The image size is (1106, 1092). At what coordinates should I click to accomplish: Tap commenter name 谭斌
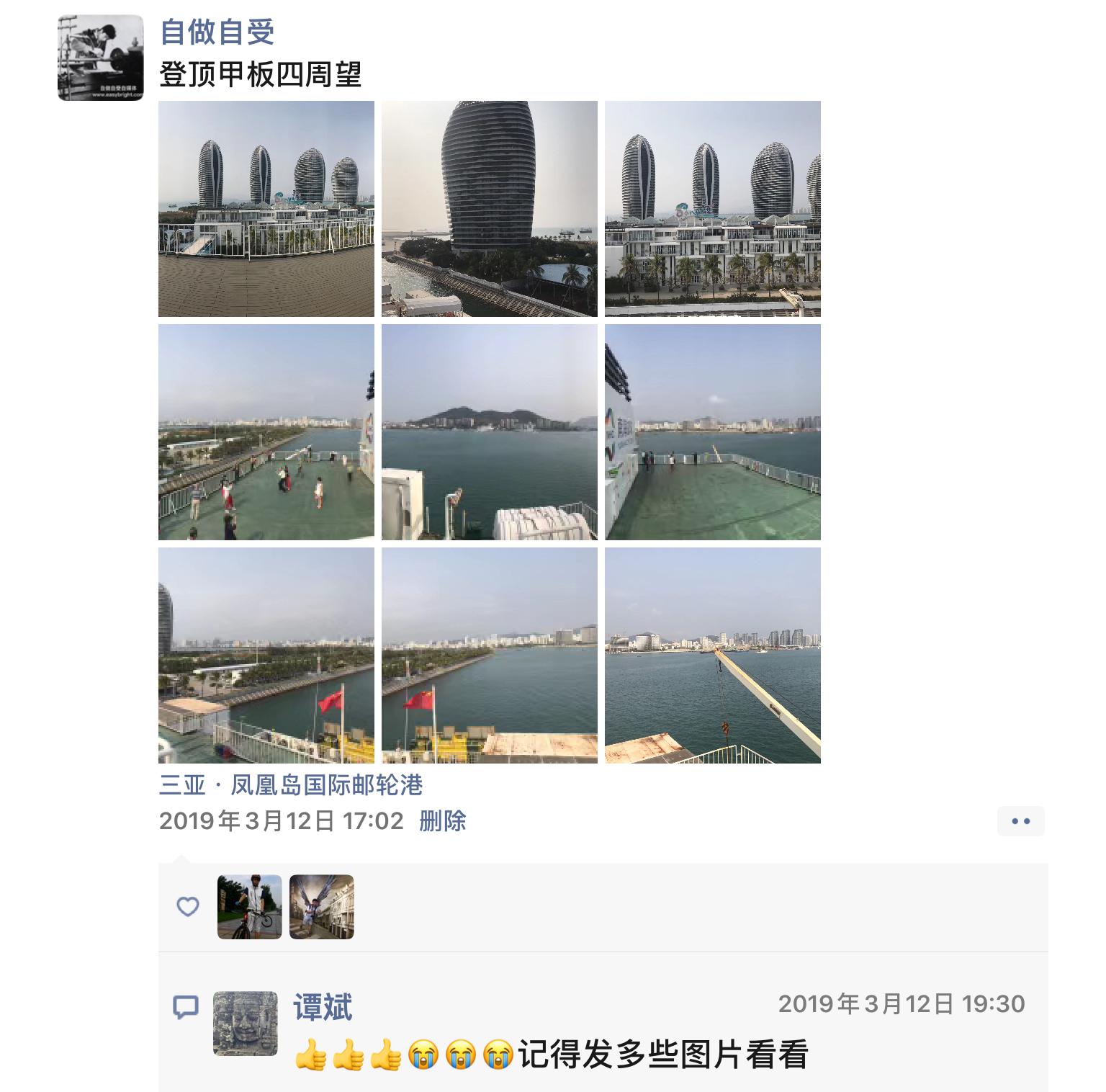point(323,1008)
